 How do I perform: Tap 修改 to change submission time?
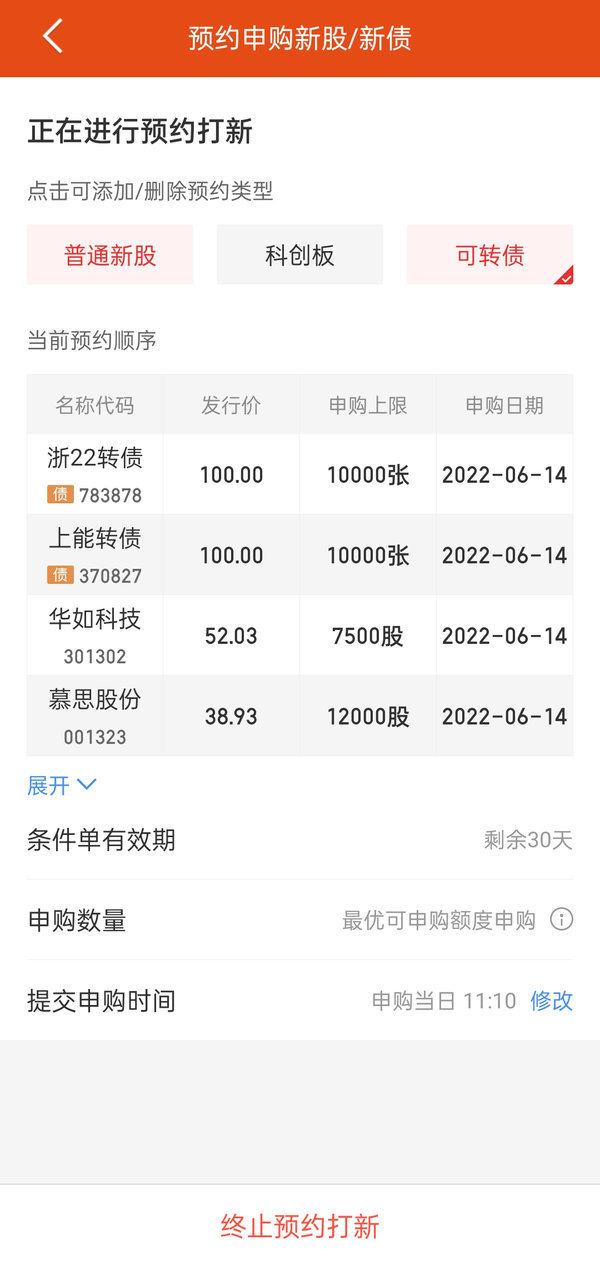[x=552, y=1000]
